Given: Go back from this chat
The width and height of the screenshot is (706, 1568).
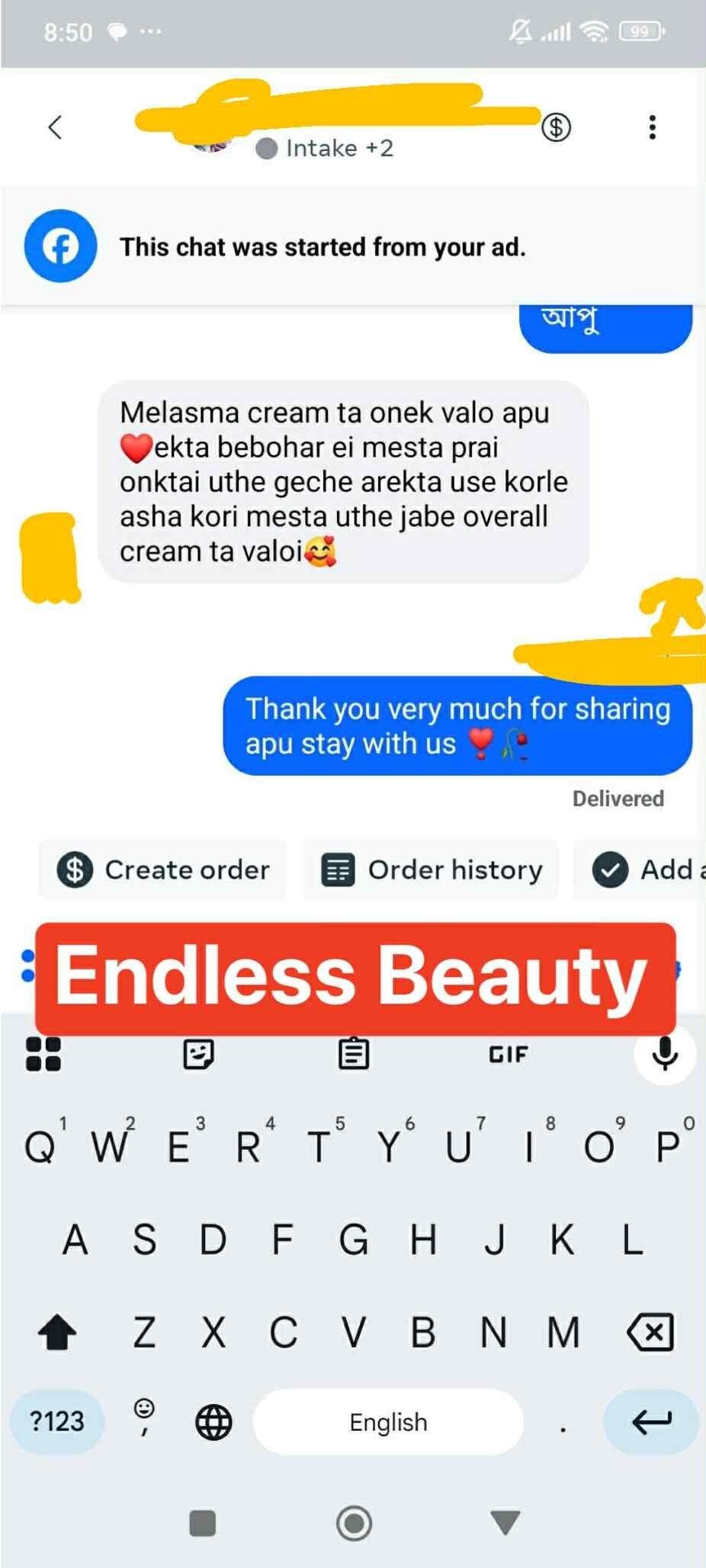Looking at the screenshot, I should click(55, 127).
